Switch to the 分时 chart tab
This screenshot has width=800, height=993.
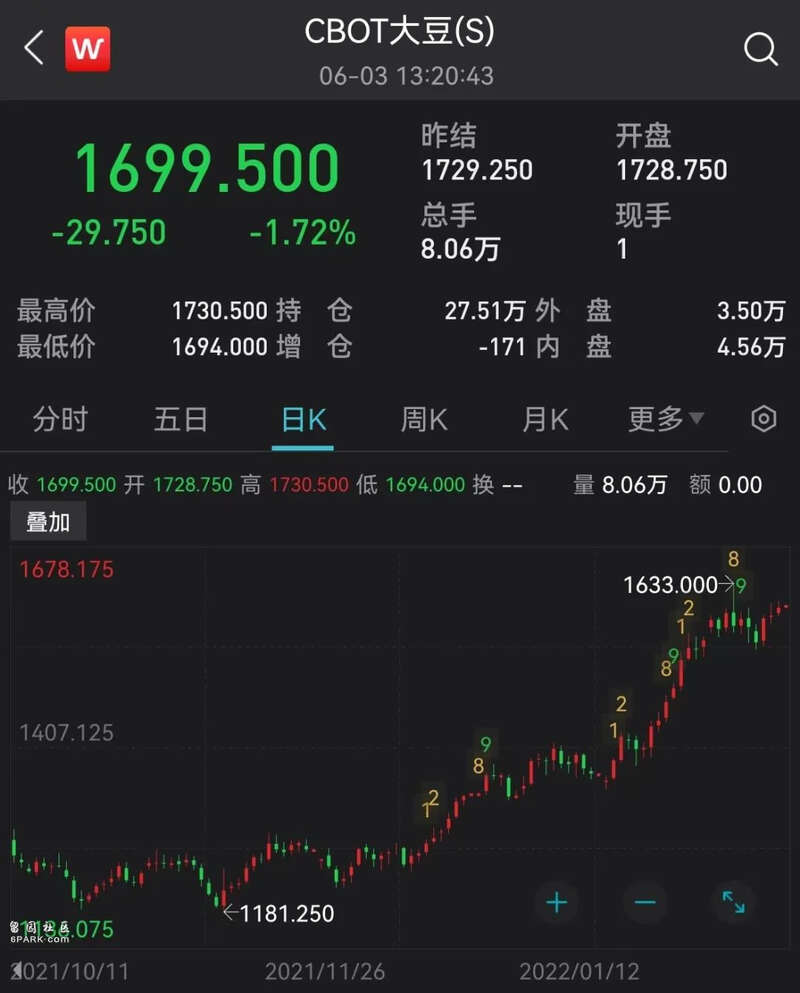pyautogui.click(x=60, y=419)
